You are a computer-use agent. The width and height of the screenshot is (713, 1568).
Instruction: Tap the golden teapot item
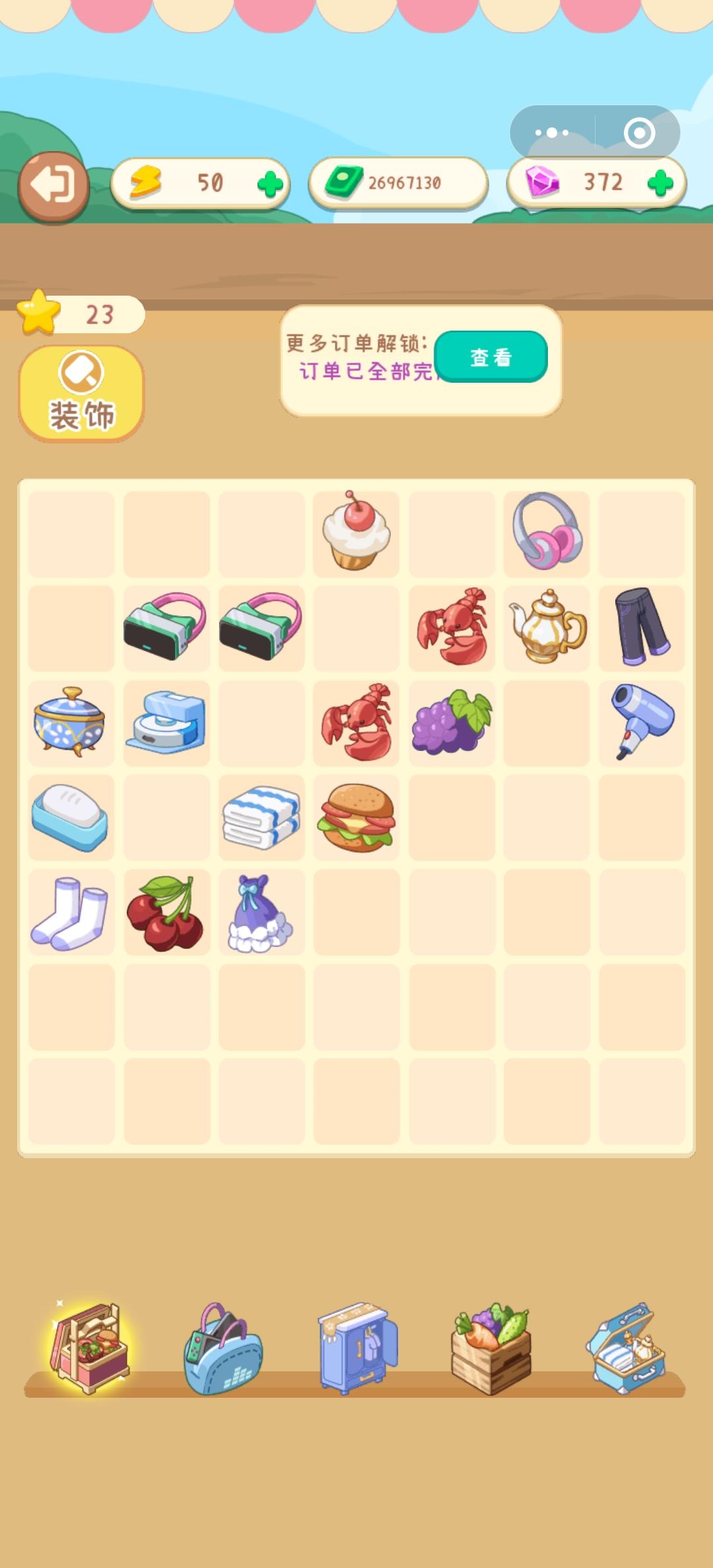click(x=547, y=627)
